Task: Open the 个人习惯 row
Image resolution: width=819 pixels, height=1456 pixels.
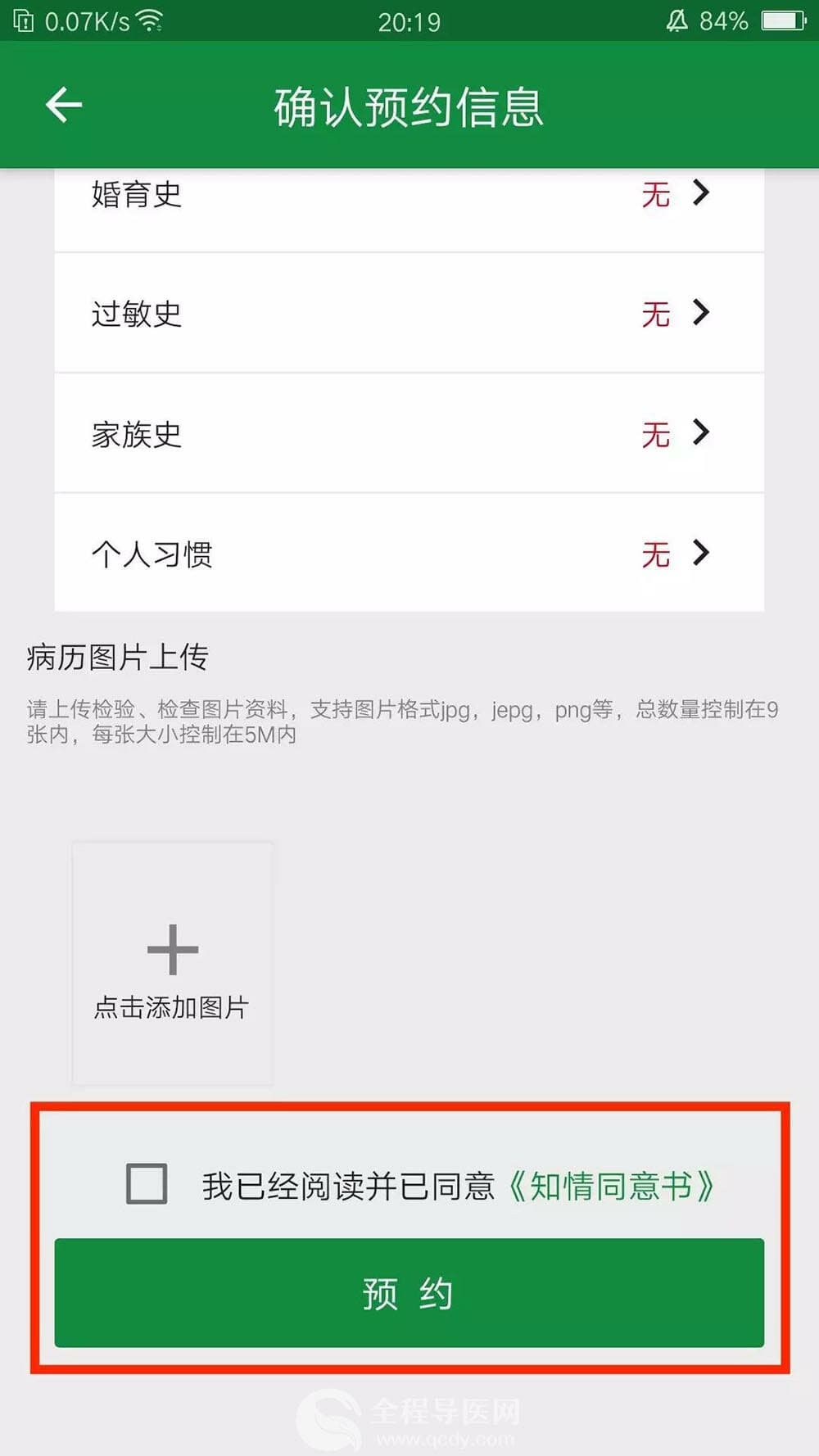Action: [x=408, y=554]
